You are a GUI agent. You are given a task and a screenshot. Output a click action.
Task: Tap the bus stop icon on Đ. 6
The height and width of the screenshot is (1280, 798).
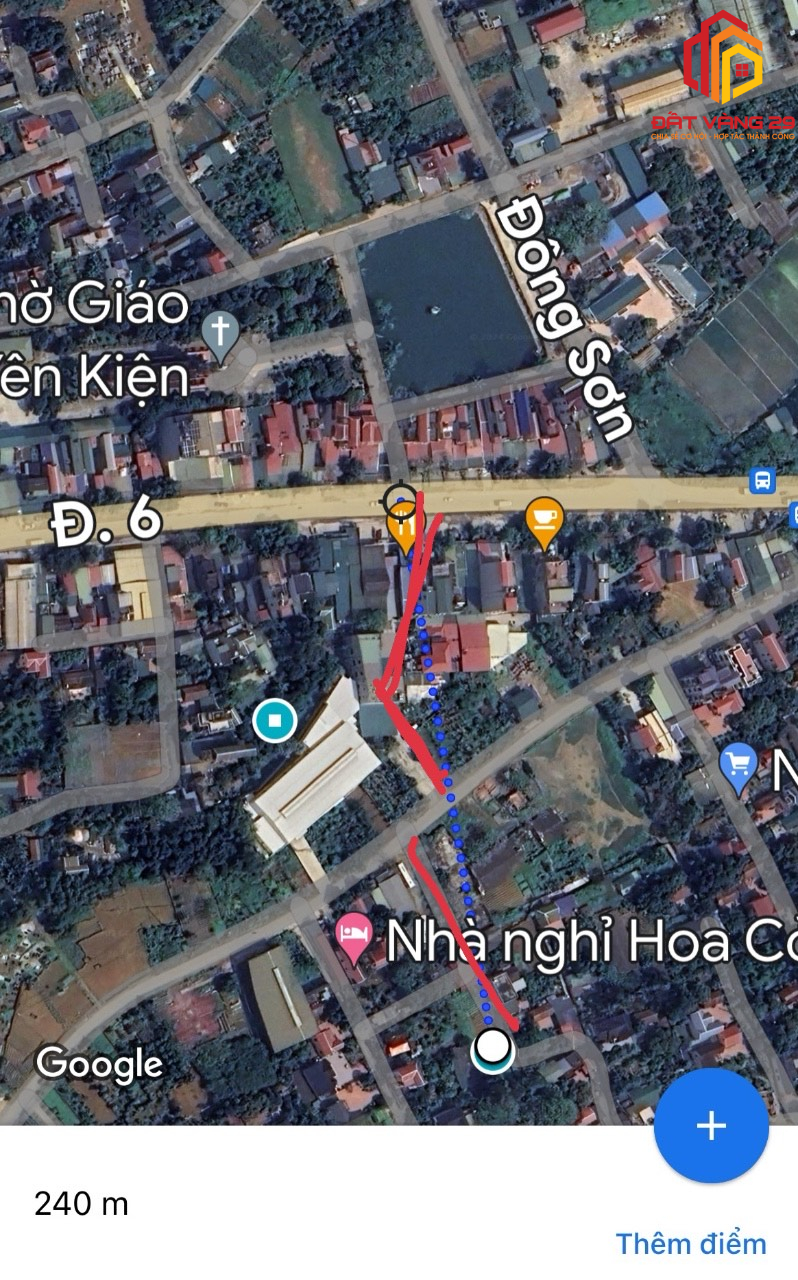pyautogui.click(x=762, y=481)
